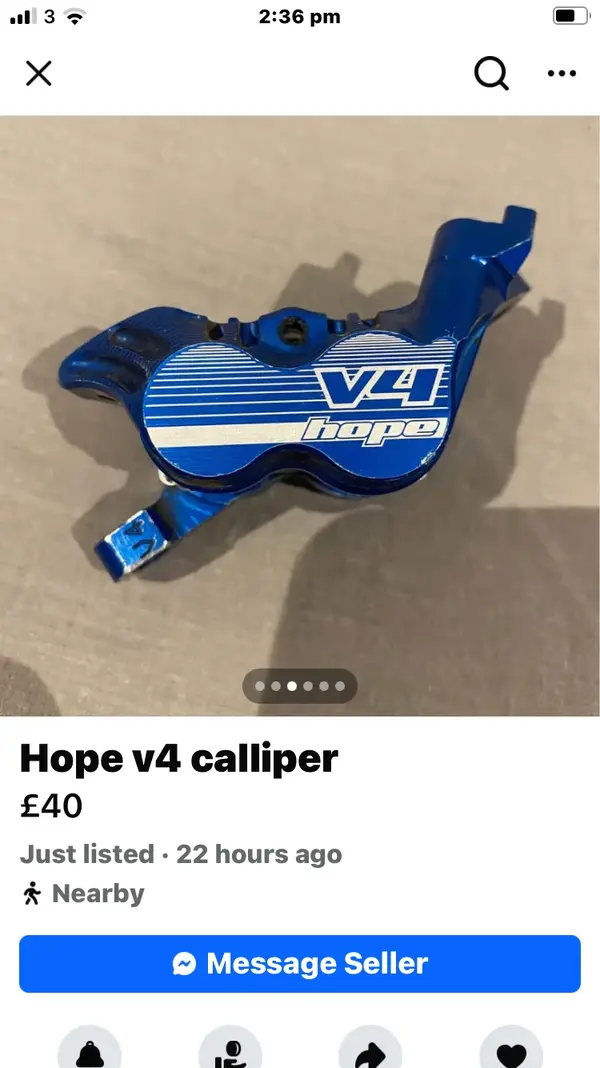600x1068 pixels.
Task: Save the listing with the heart icon
Action: pyautogui.click(x=511, y=1050)
